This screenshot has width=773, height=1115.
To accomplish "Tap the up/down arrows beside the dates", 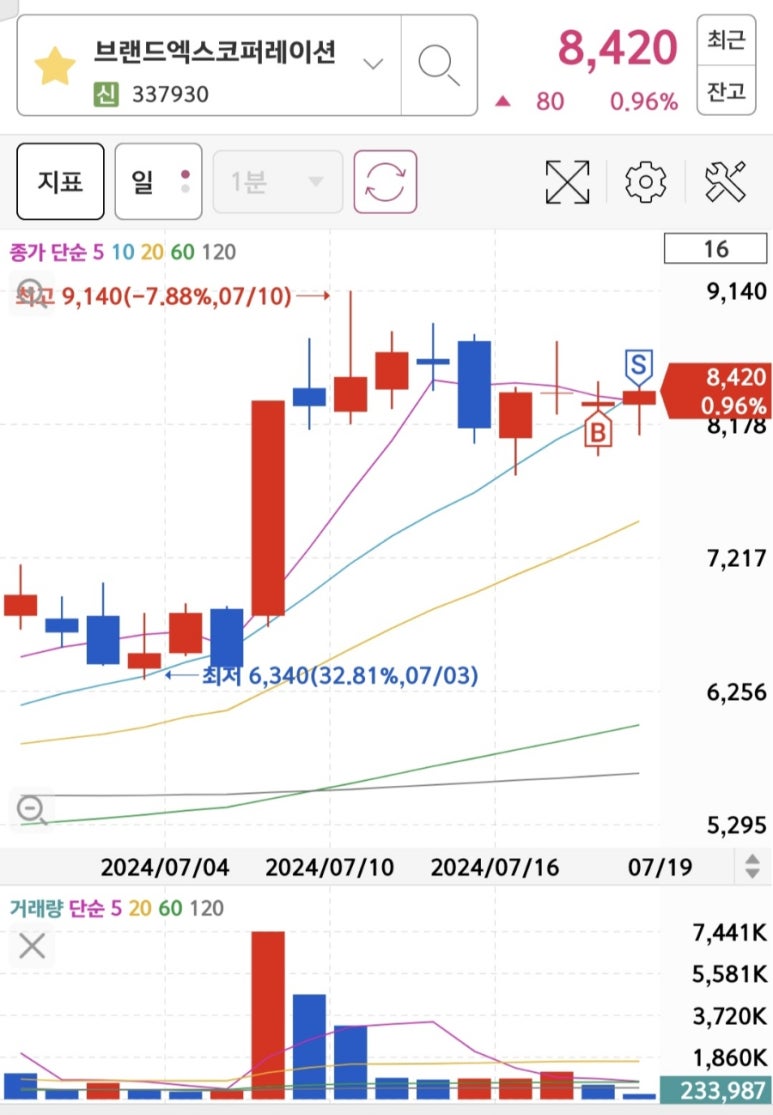I will [x=752, y=866].
